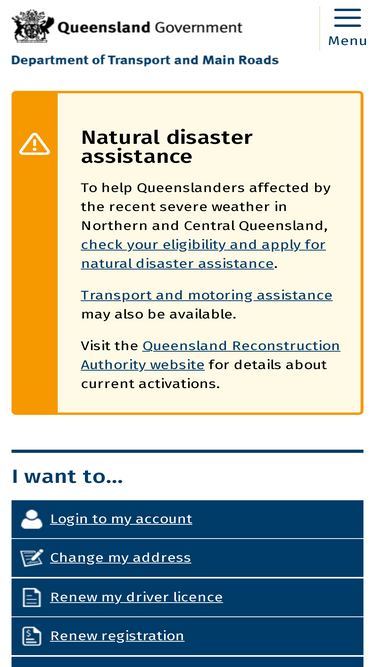Check eligibility for natural disaster assistance
This screenshot has width=375, height=667.
pyautogui.click(x=203, y=254)
